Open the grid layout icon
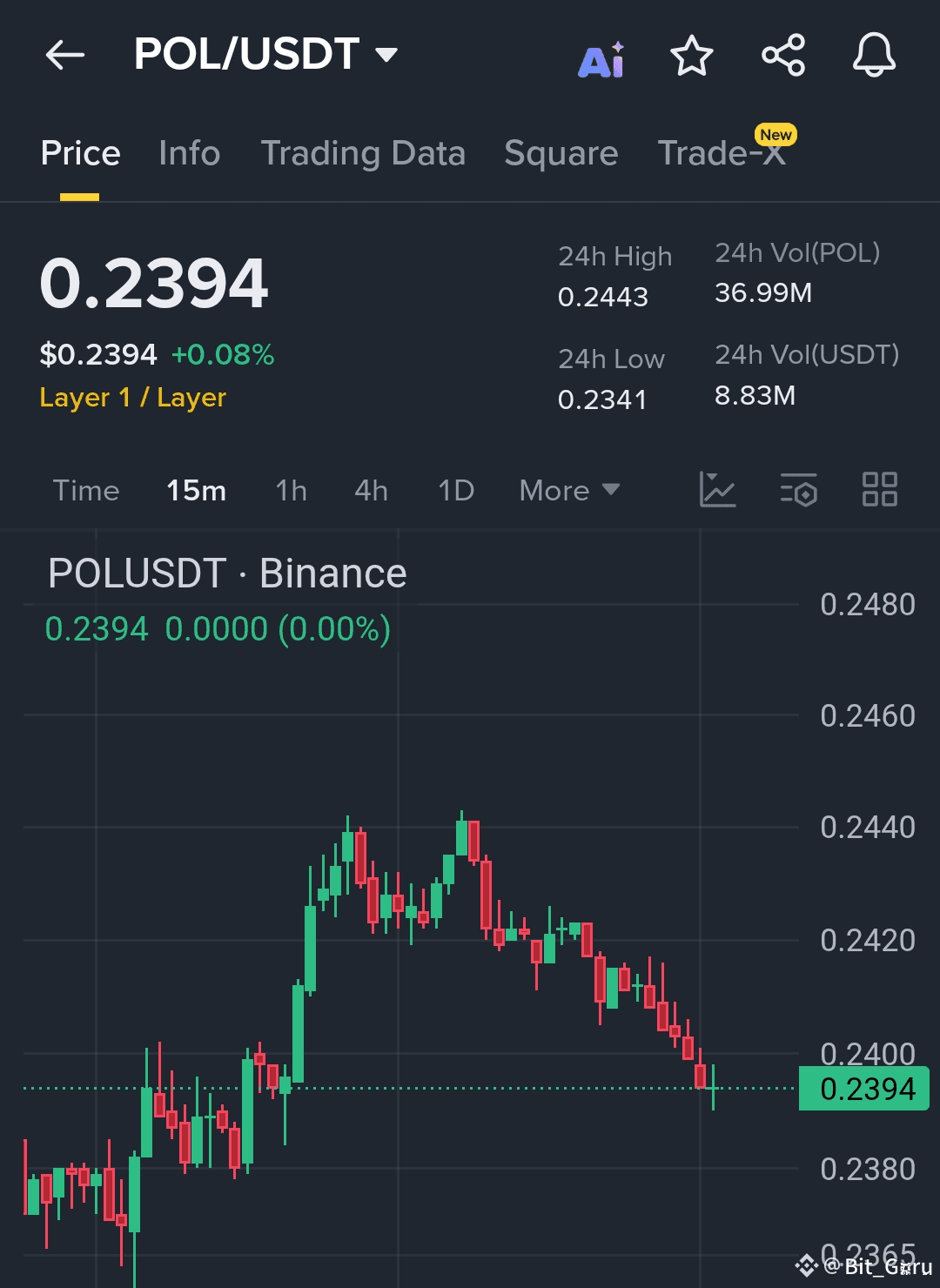 [879, 489]
